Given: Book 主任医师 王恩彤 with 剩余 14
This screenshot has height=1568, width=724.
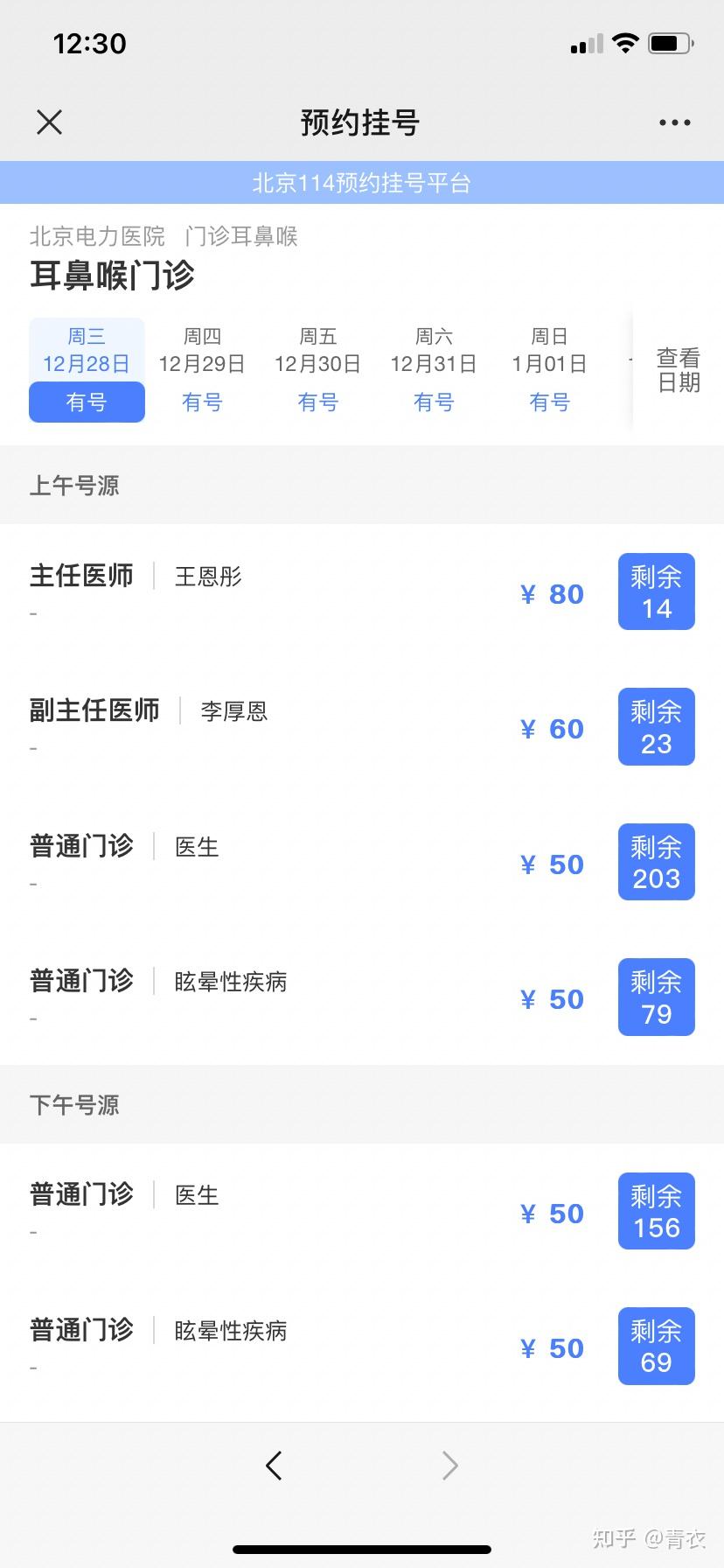Looking at the screenshot, I should click(656, 591).
